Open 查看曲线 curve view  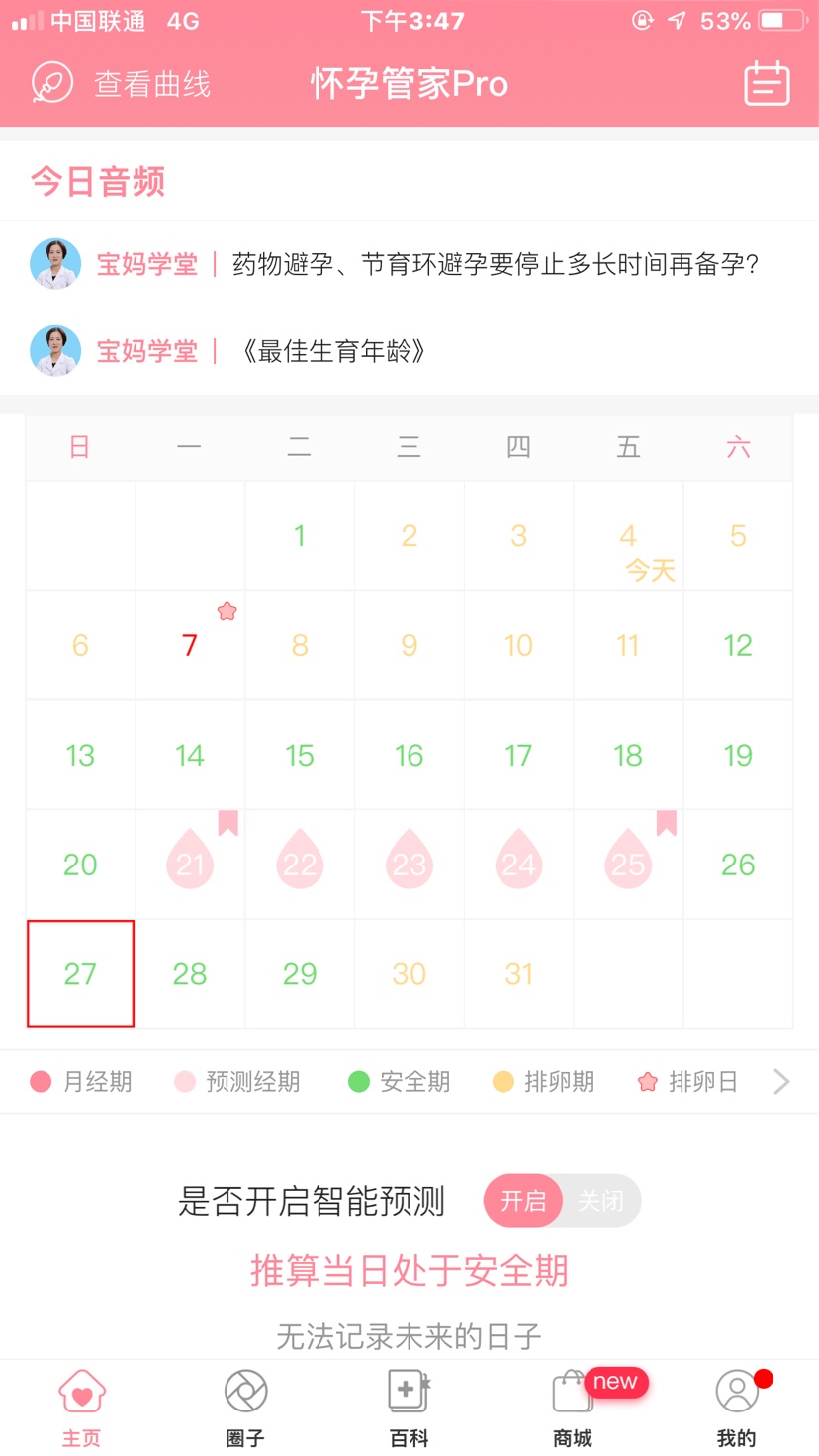click(x=122, y=84)
